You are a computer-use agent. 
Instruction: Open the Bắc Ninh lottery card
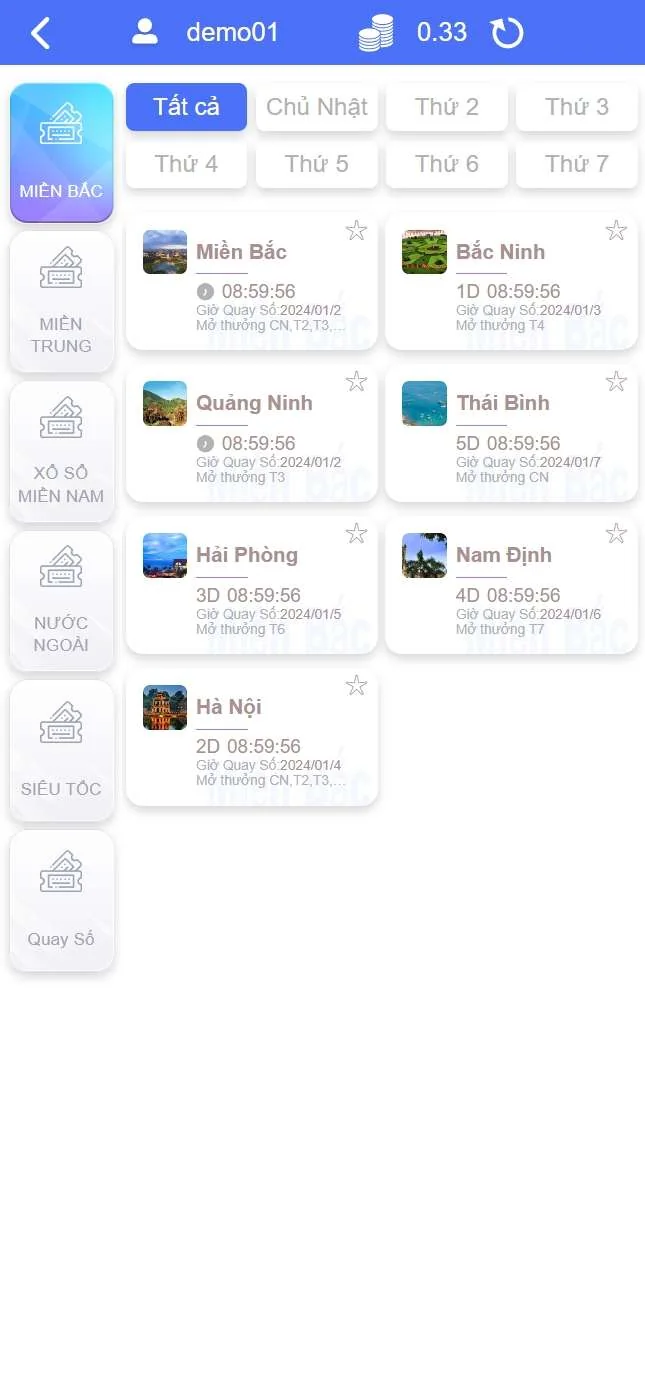click(x=511, y=282)
